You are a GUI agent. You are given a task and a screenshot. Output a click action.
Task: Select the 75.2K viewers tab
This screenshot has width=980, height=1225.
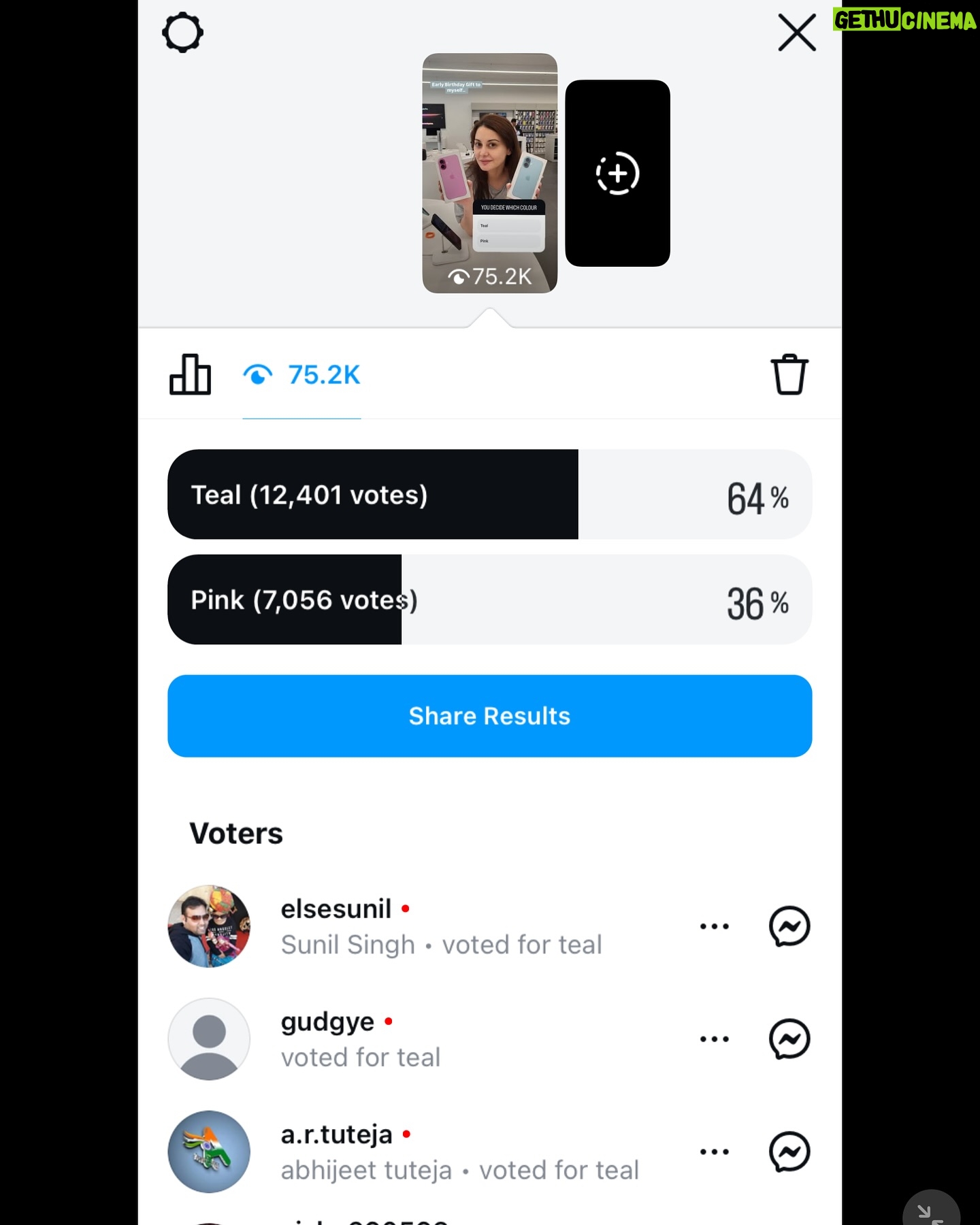[x=302, y=375]
